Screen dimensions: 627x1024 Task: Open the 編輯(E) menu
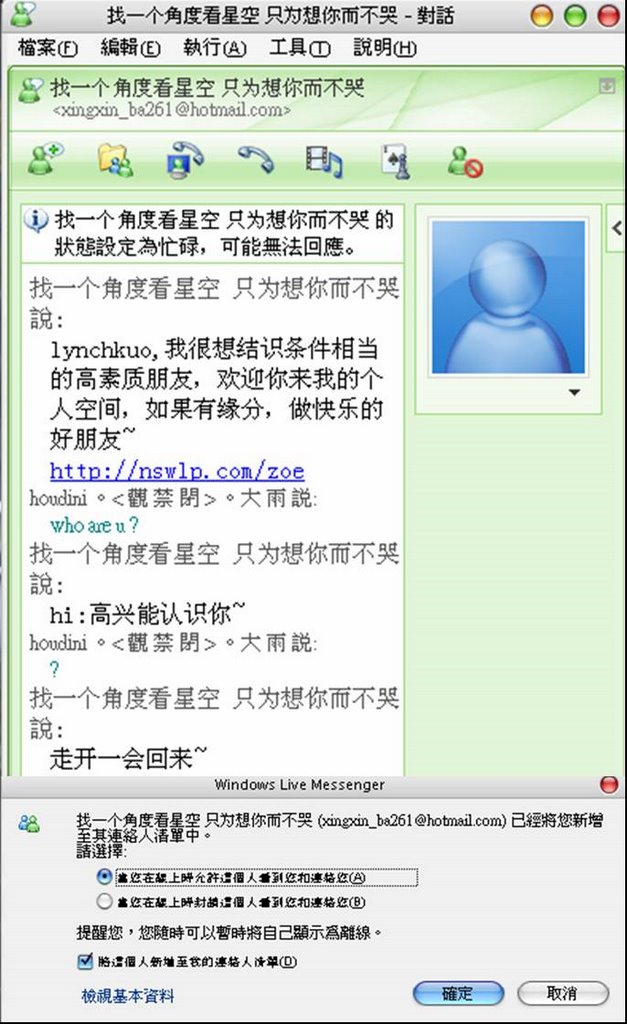point(130,48)
